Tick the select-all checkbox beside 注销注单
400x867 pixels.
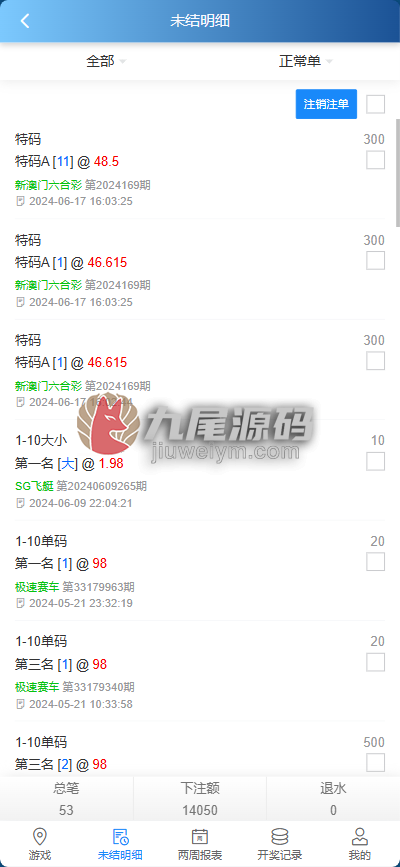click(x=376, y=104)
